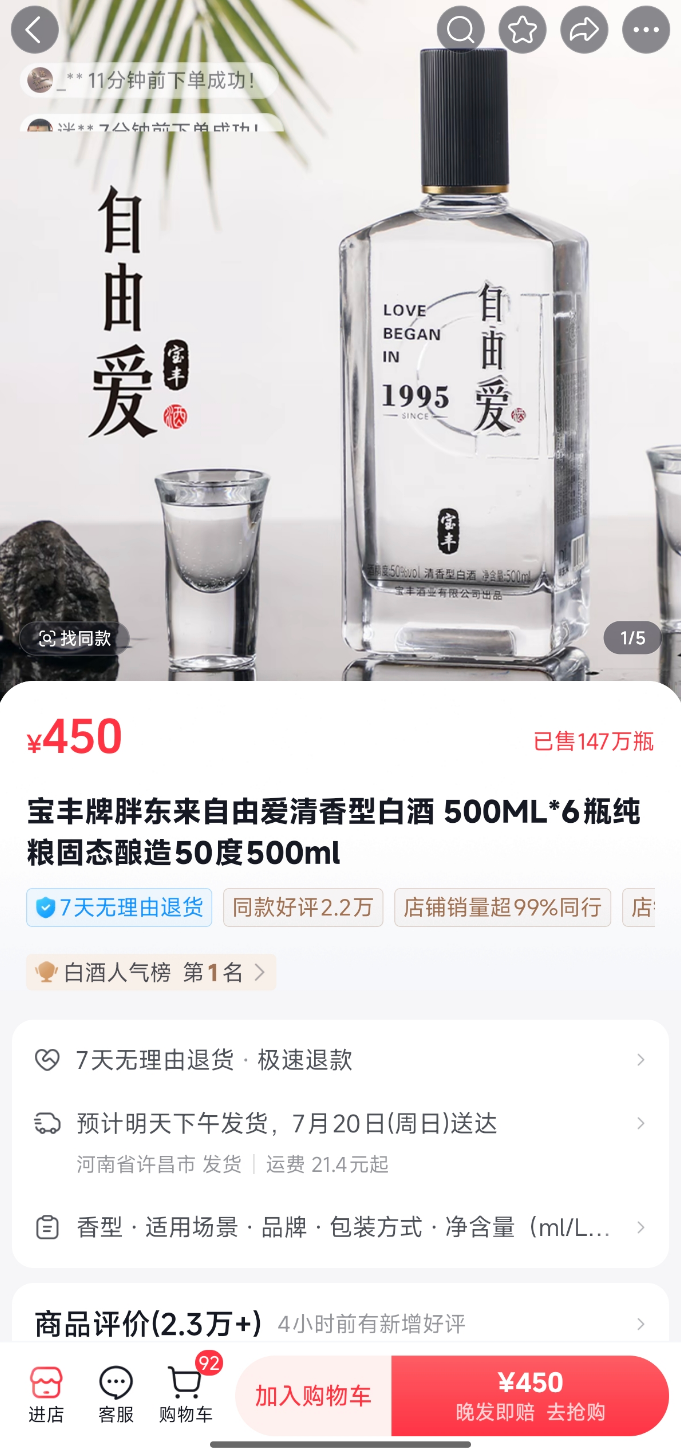Buy now with ¥450 去抢购 button
This screenshot has width=682, height=1452.
(x=530, y=1396)
